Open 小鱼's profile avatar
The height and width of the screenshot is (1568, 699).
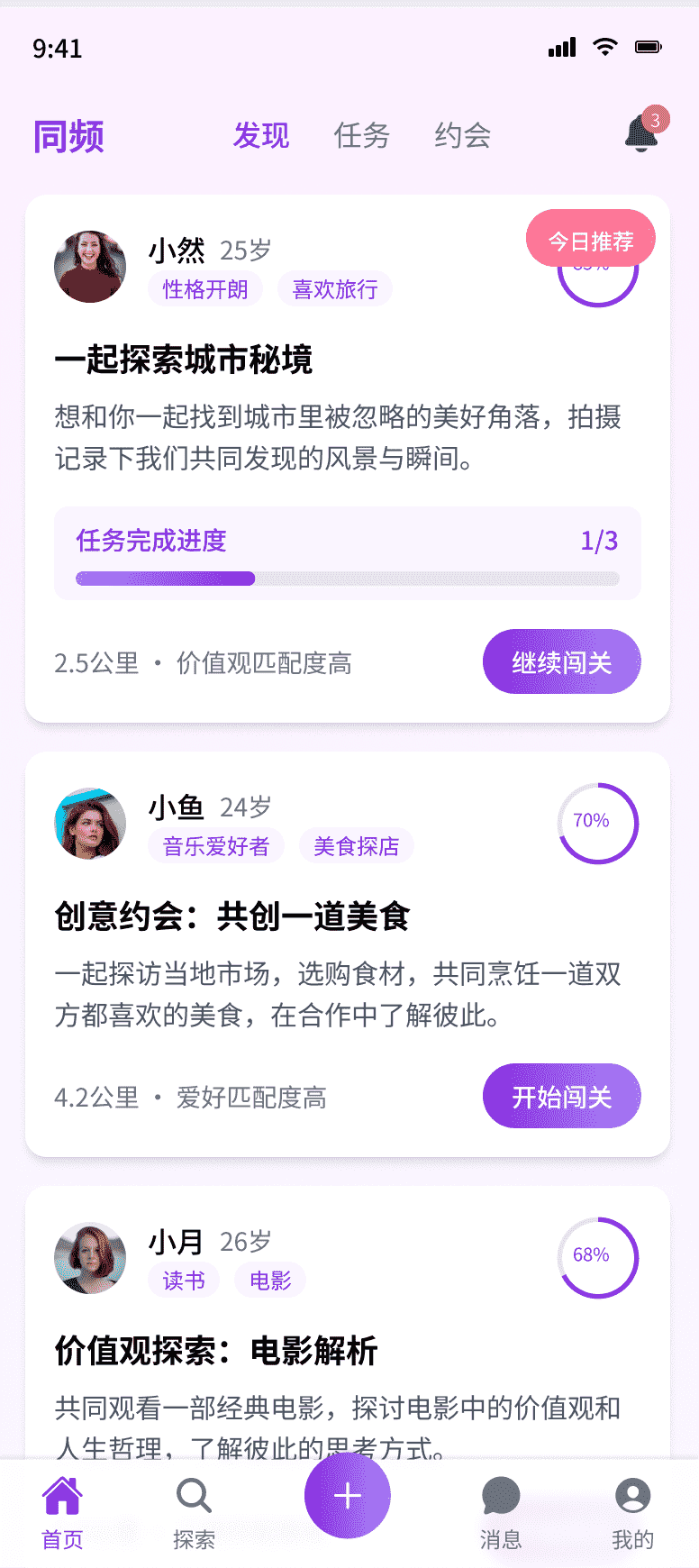tap(90, 824)
